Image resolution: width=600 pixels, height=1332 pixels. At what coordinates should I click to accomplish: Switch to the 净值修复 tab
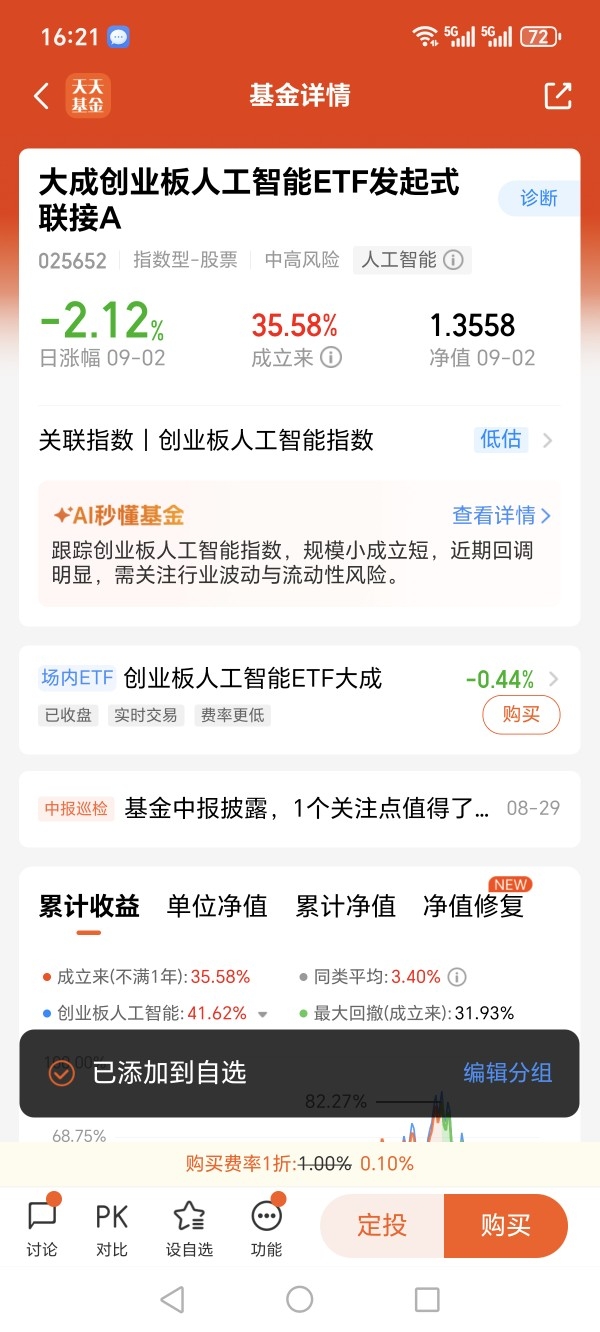pyautogui.click(x=473, y=906)
